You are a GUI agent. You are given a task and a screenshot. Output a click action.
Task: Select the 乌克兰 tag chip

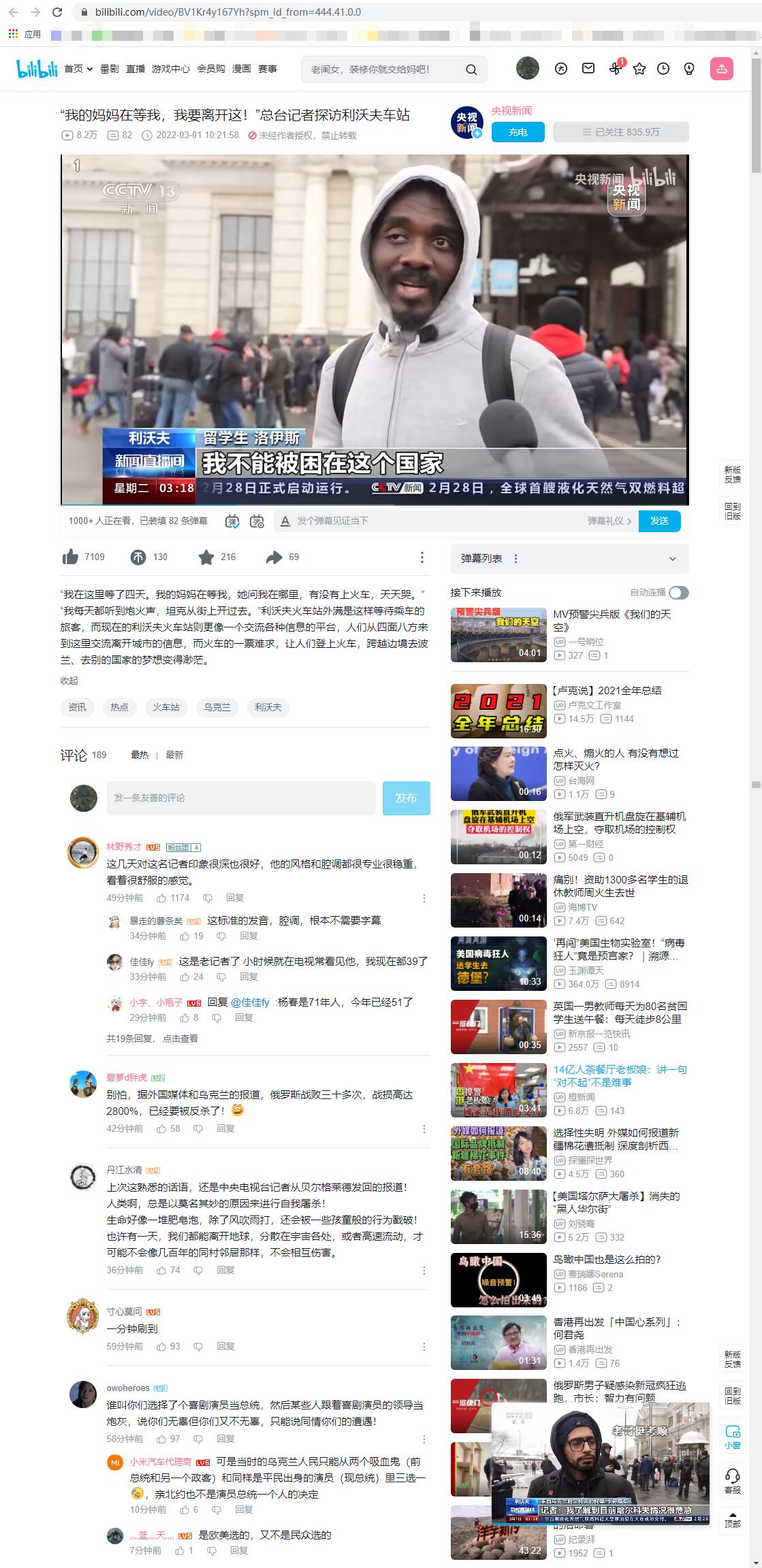pyautogui.click(x=217, y=707)
